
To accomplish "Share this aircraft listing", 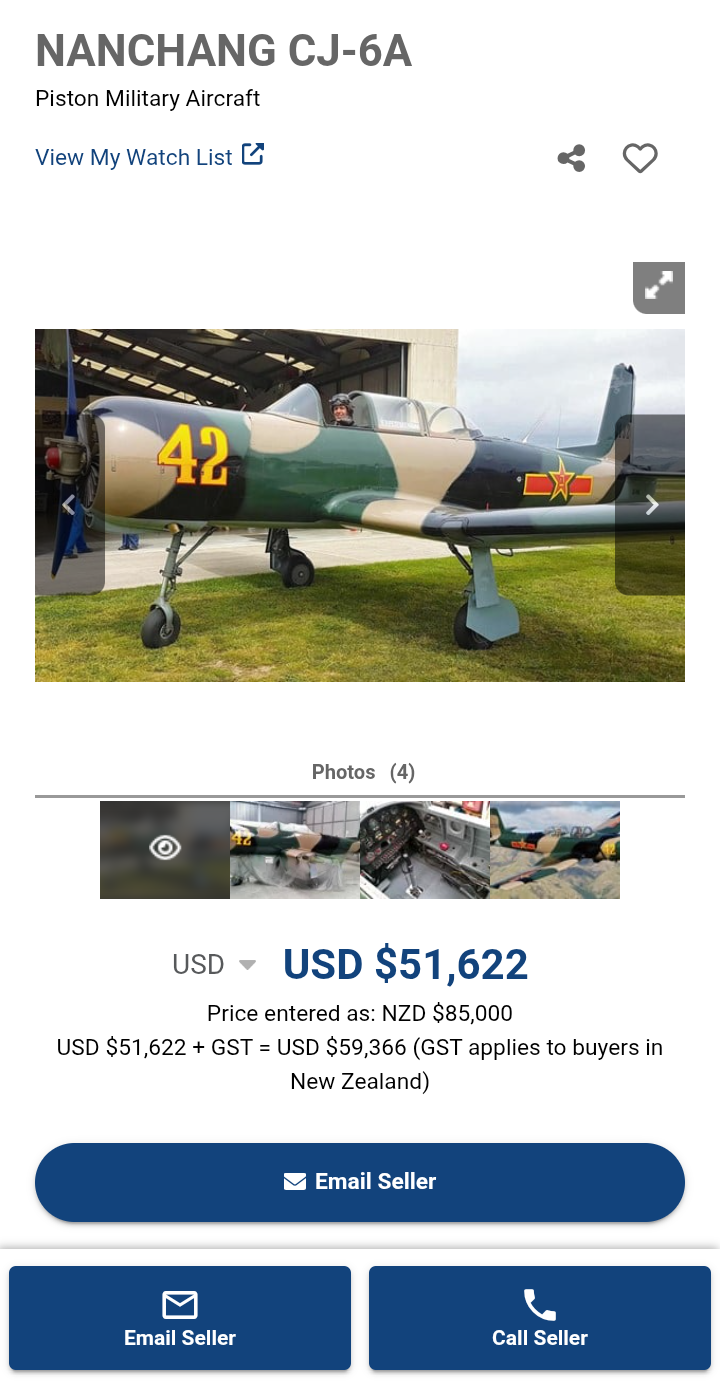I will click(571, 158).
